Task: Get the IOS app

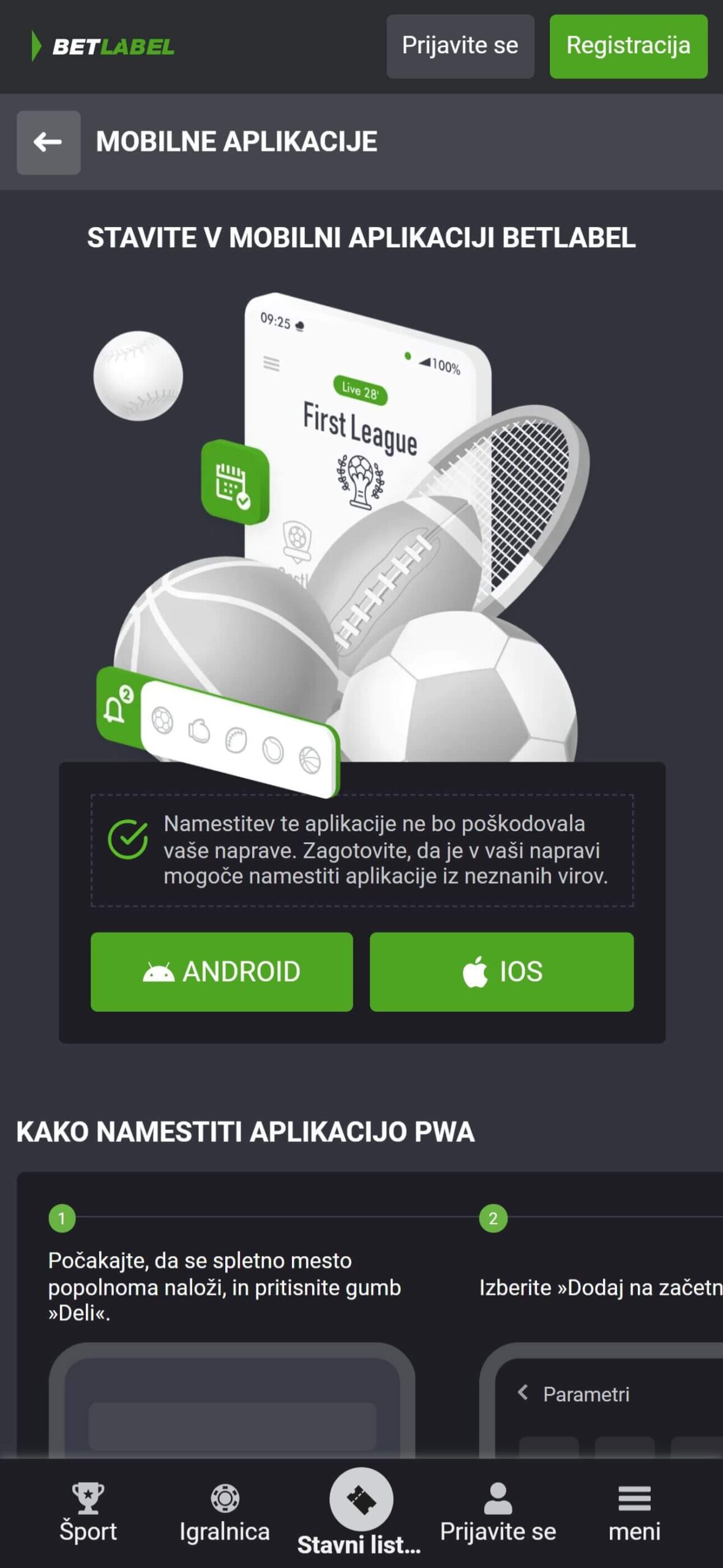Action: [501, 971]
